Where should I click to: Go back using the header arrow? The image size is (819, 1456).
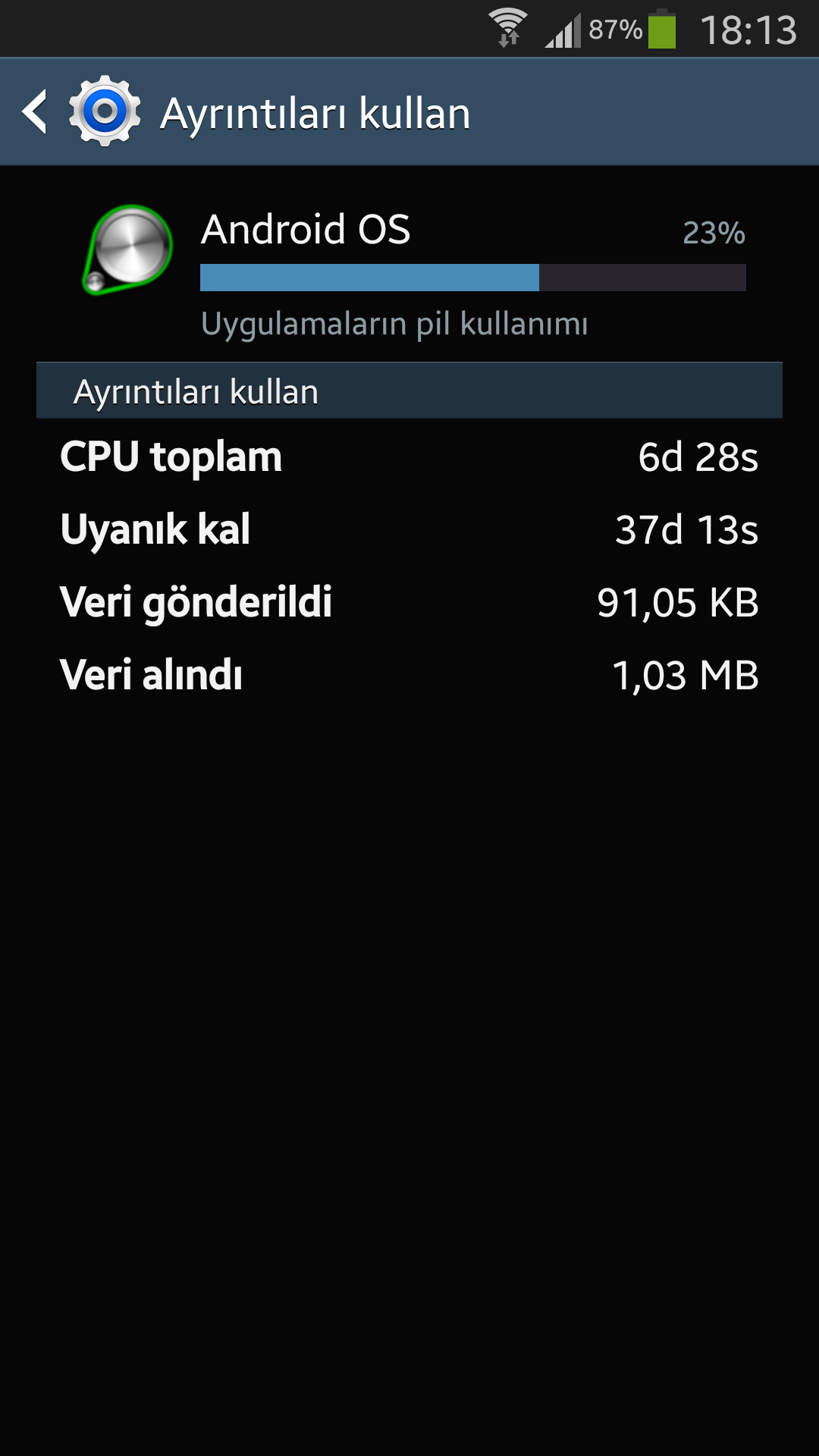[x=35, y=111]
